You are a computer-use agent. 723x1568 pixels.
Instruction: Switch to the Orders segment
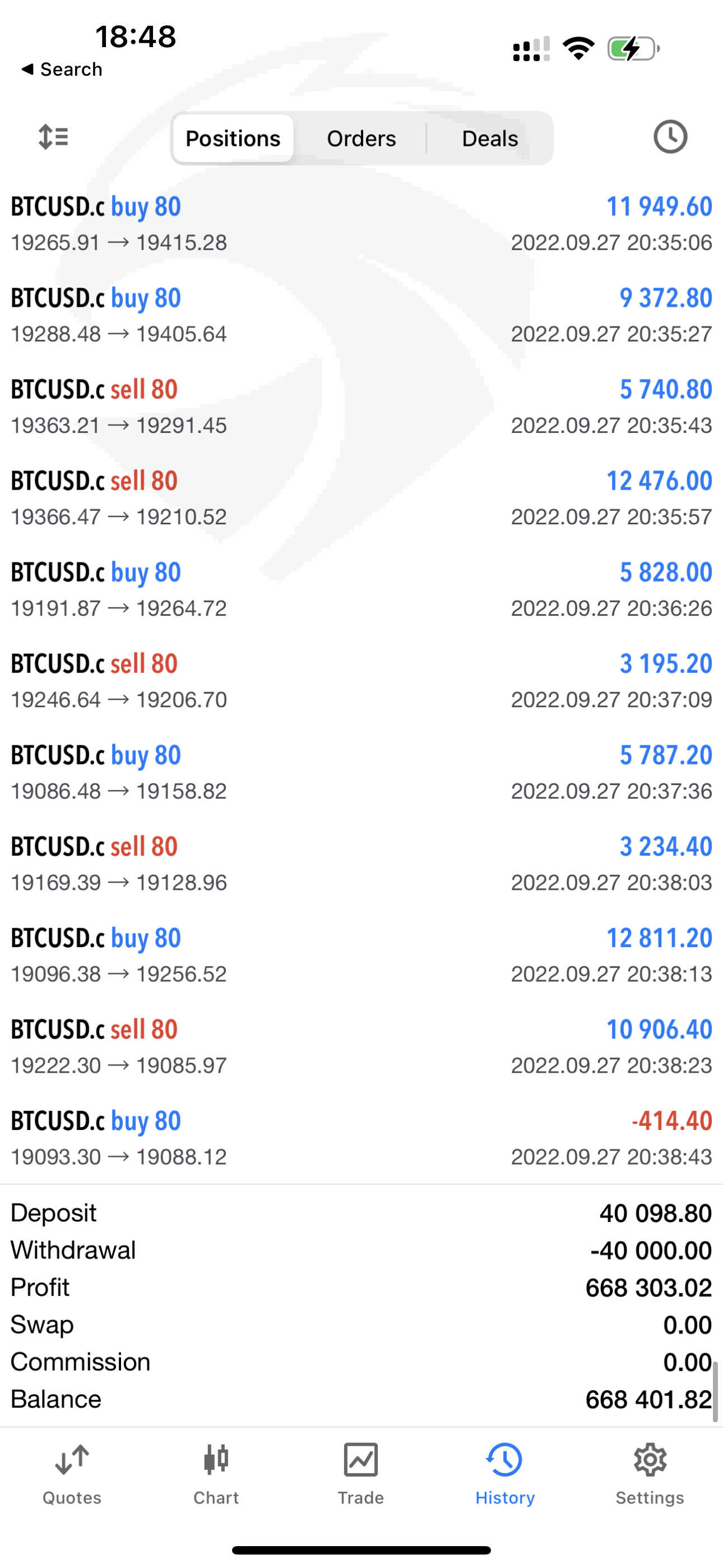(361, 138)
